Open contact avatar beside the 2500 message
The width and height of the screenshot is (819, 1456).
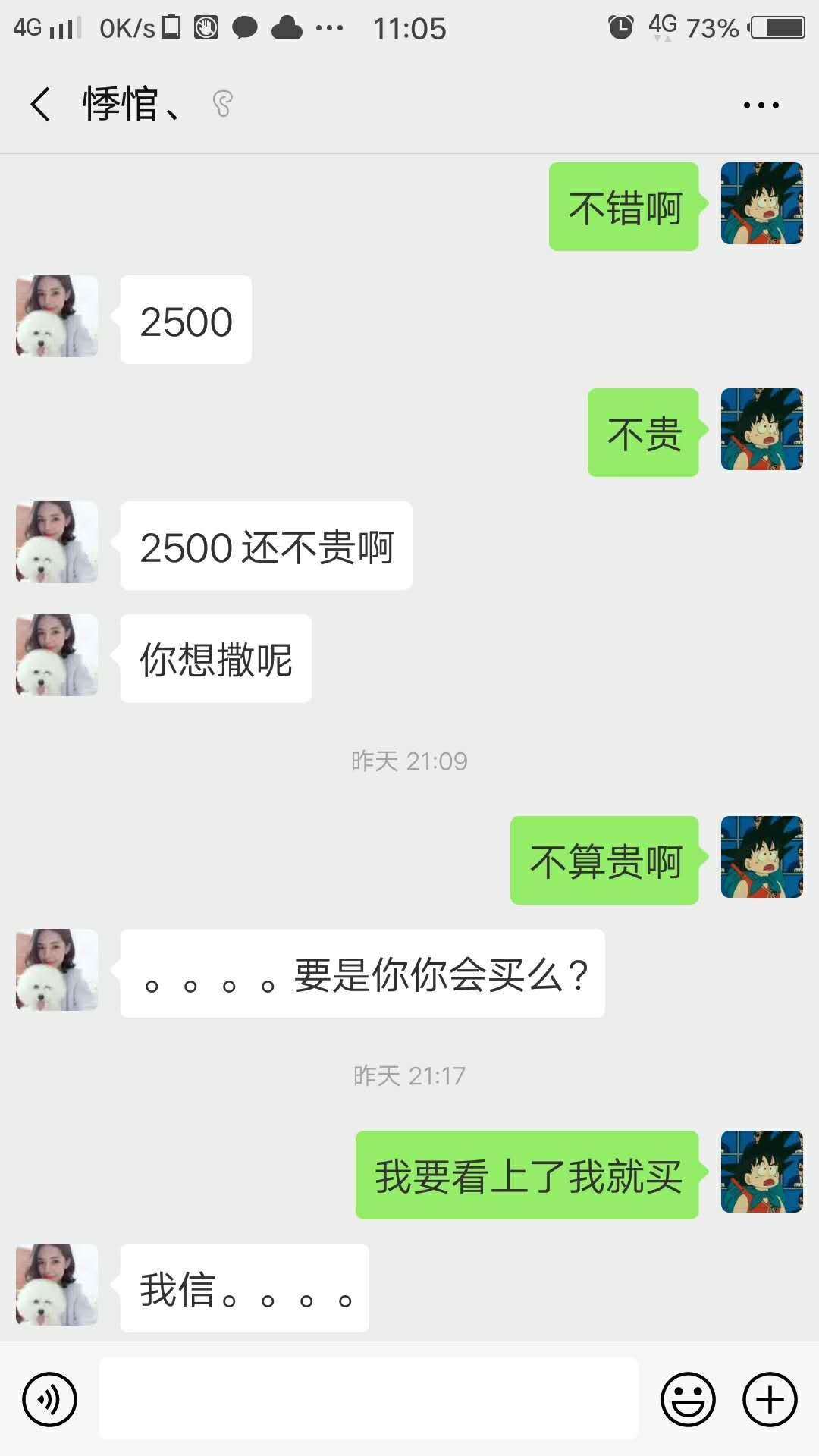57,316
